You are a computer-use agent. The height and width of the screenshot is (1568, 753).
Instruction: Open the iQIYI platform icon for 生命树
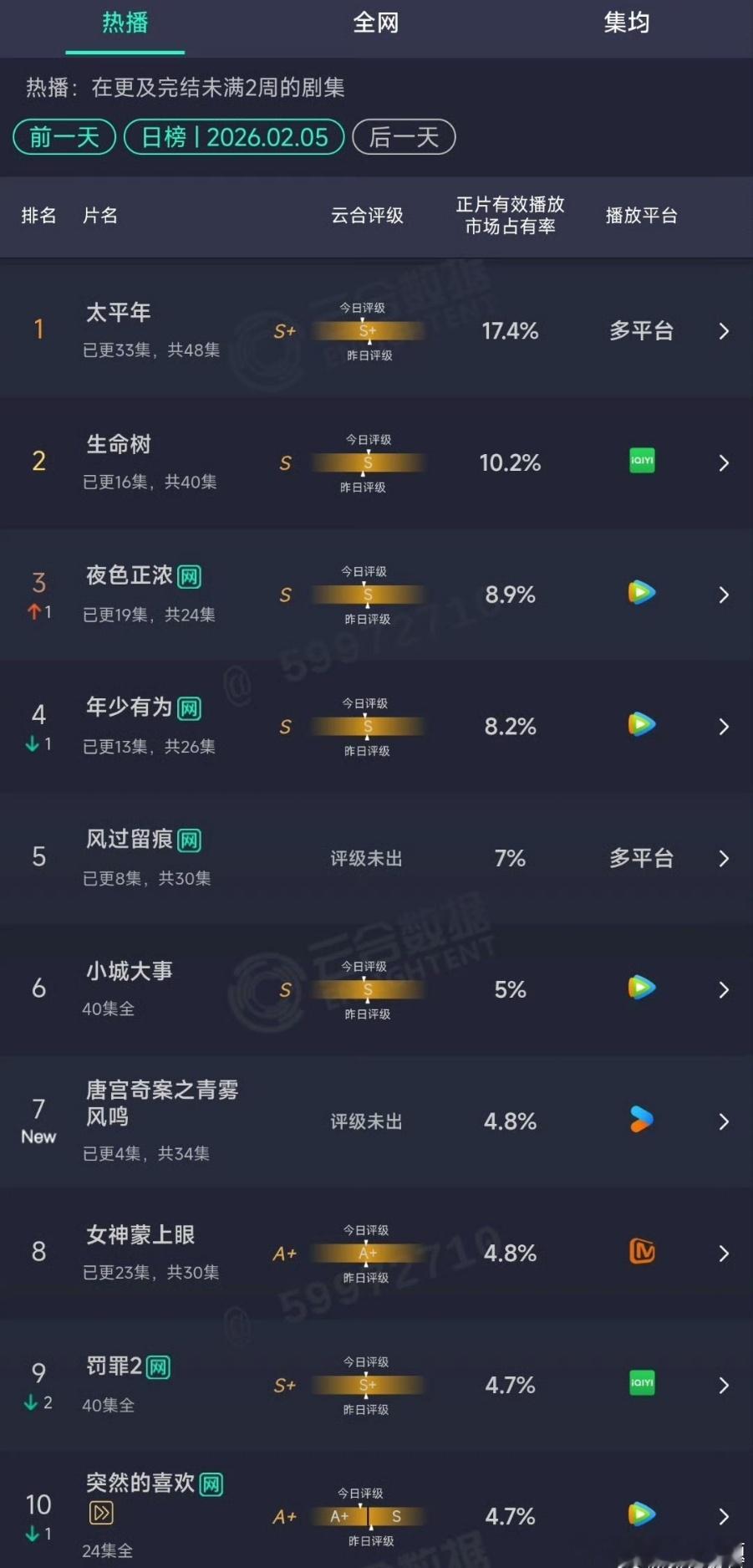coord(640,462)
